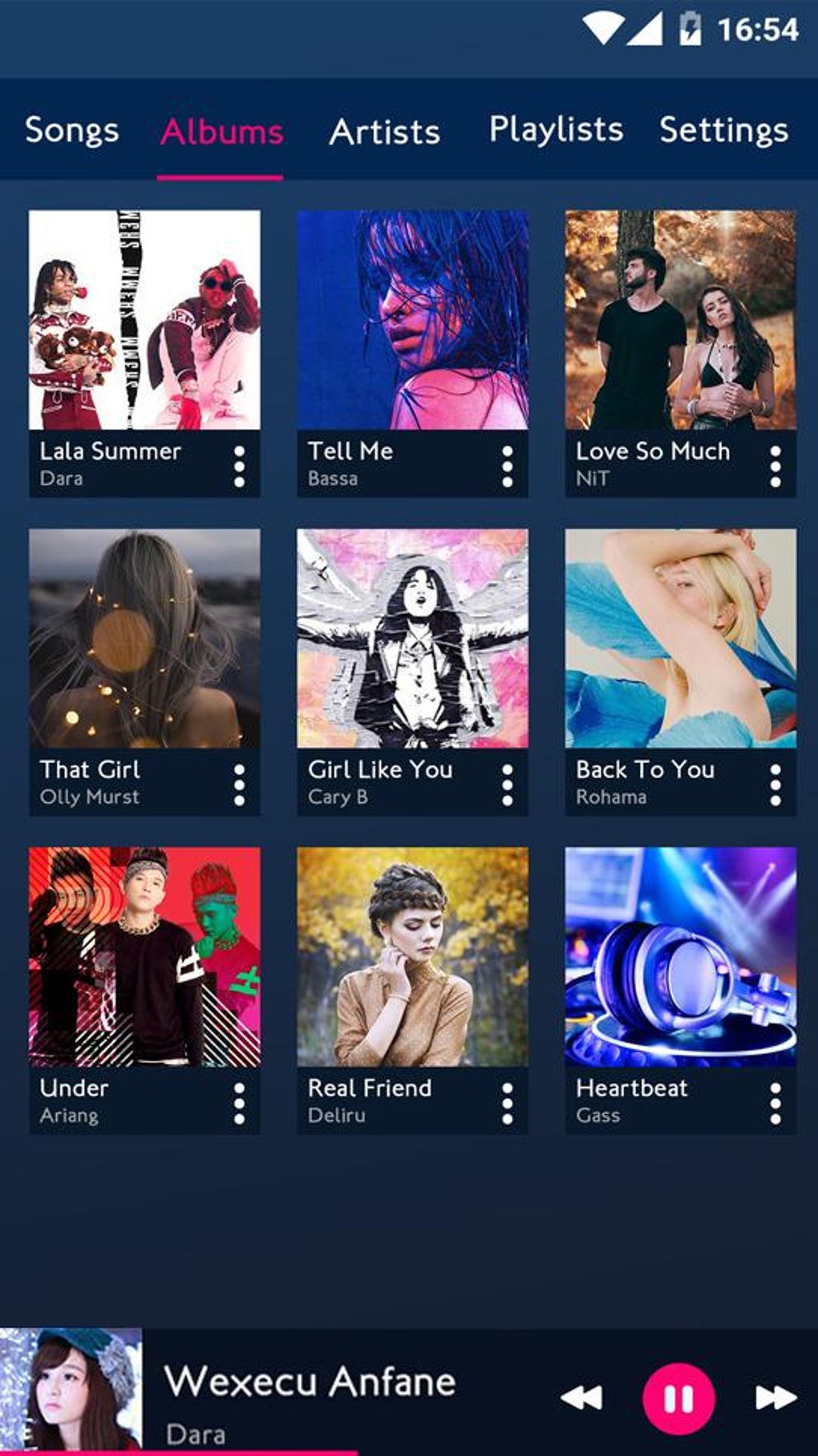Go to the Playlists tab

pyautogui.click(x=556, y=129)
